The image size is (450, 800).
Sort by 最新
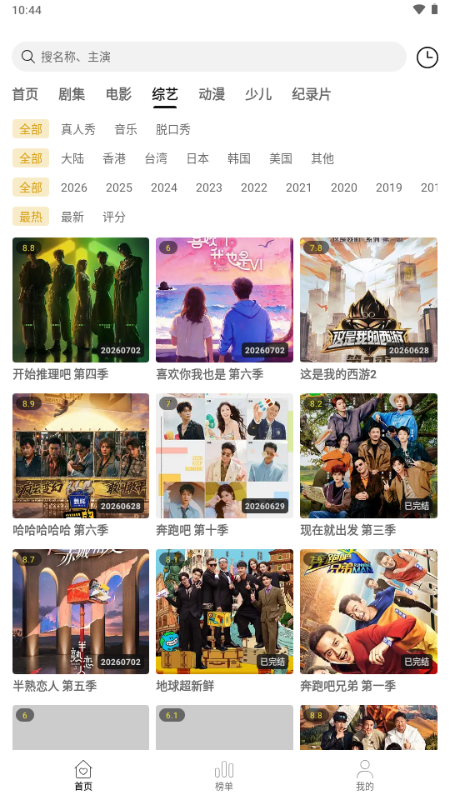click(x=72, y=217)
